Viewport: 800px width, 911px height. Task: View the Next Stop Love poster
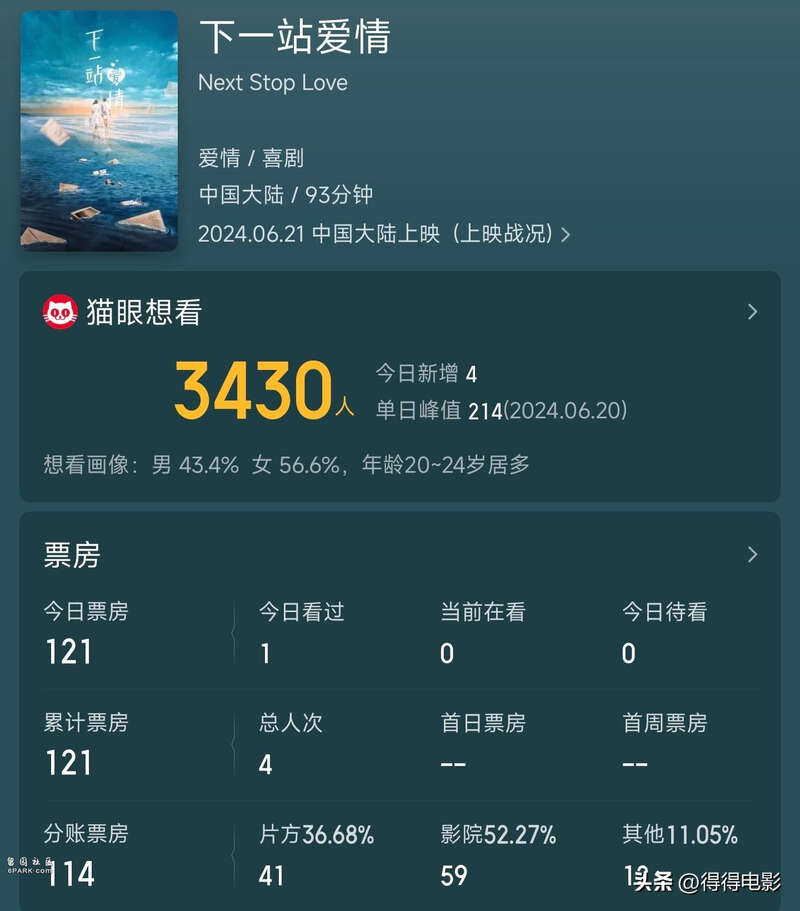click(98, 130)
